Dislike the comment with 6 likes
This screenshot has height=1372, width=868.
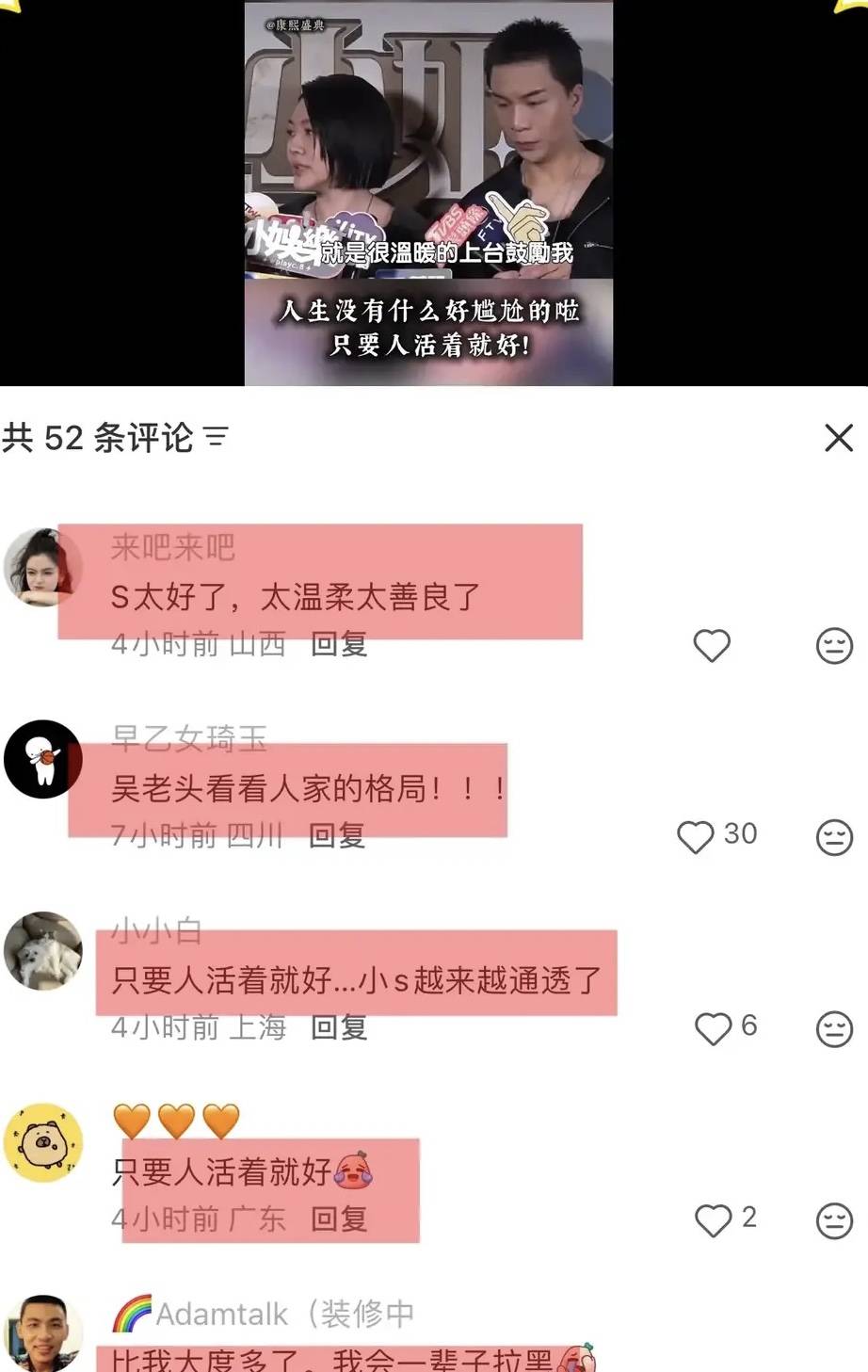click(833, 1029)
